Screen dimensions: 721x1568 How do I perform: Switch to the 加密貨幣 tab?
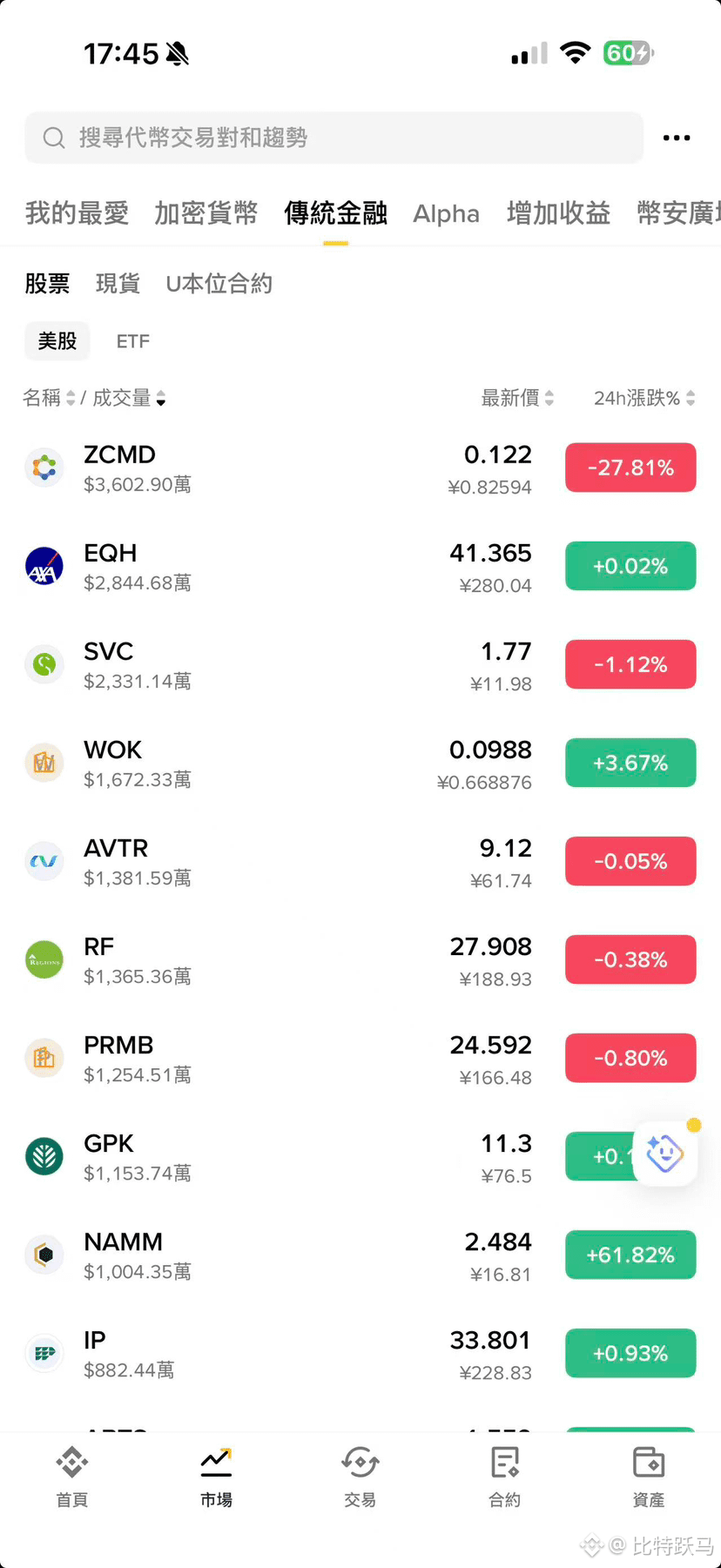pos(206,213)
